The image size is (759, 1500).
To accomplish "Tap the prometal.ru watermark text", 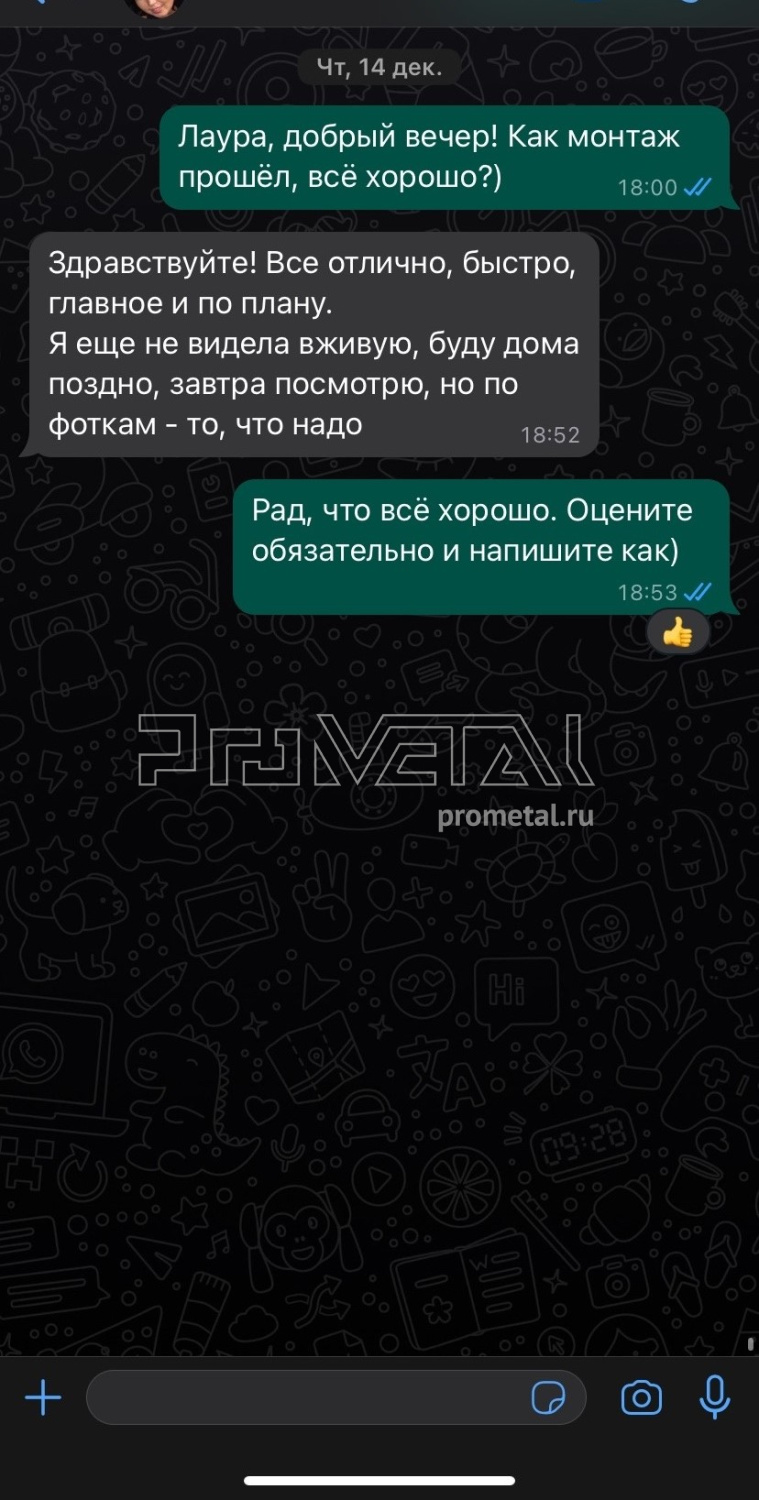I will coord(515,817).
